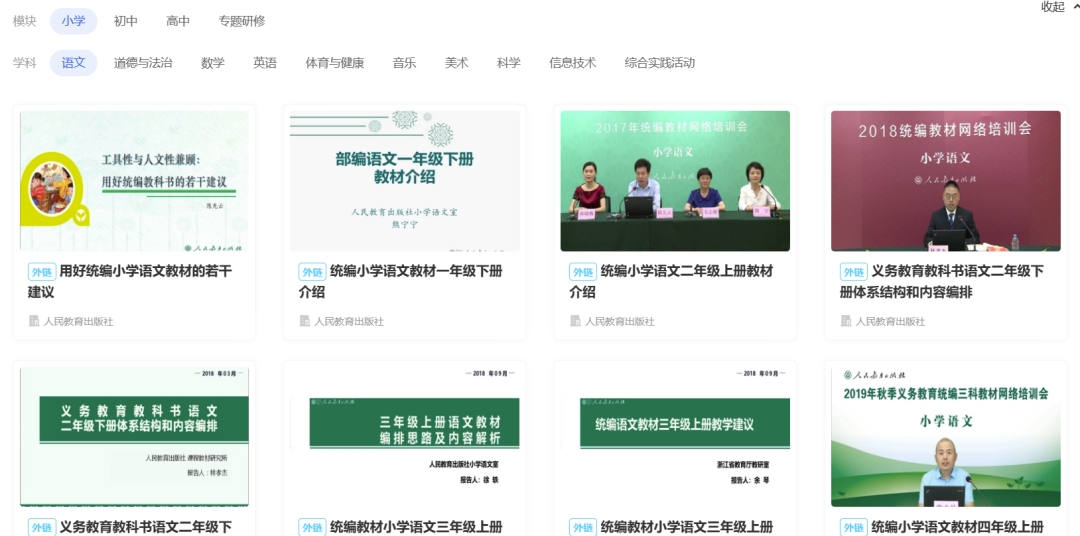This screenshot has height=536, width=1080.
Task: Open 用好统编小学语文教材的若干建议 card
Action: click(x=134, y=181)
